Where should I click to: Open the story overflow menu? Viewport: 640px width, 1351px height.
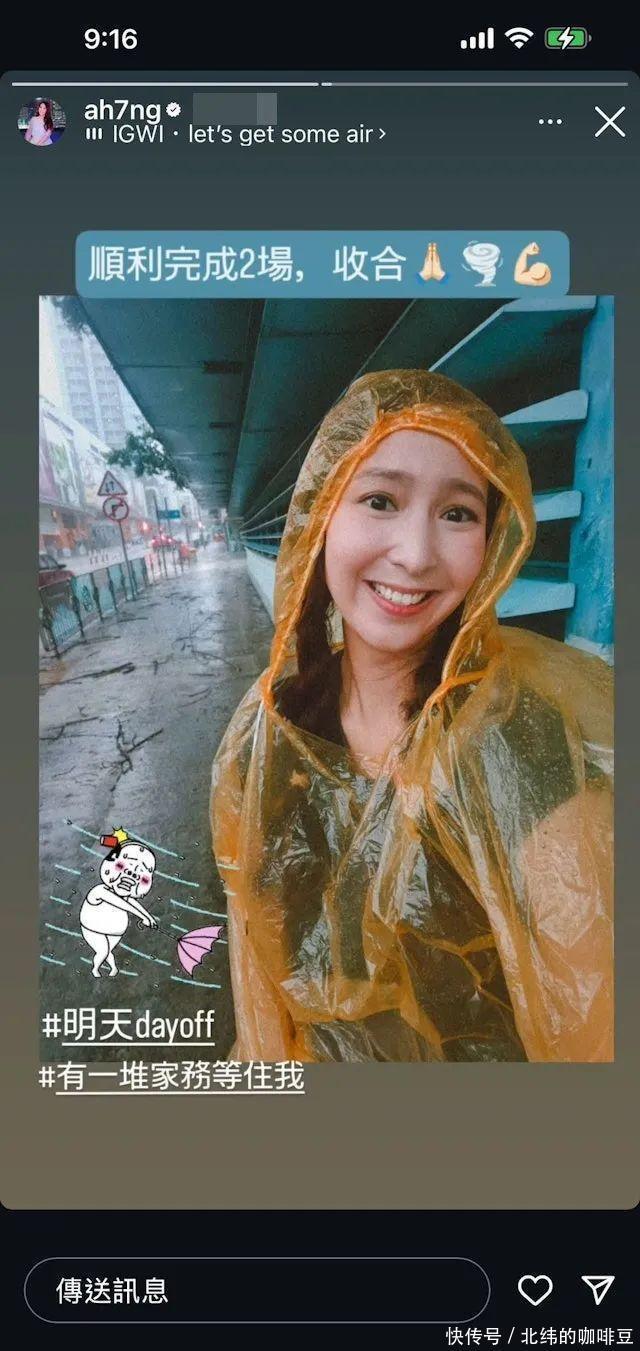click(550, 122)
